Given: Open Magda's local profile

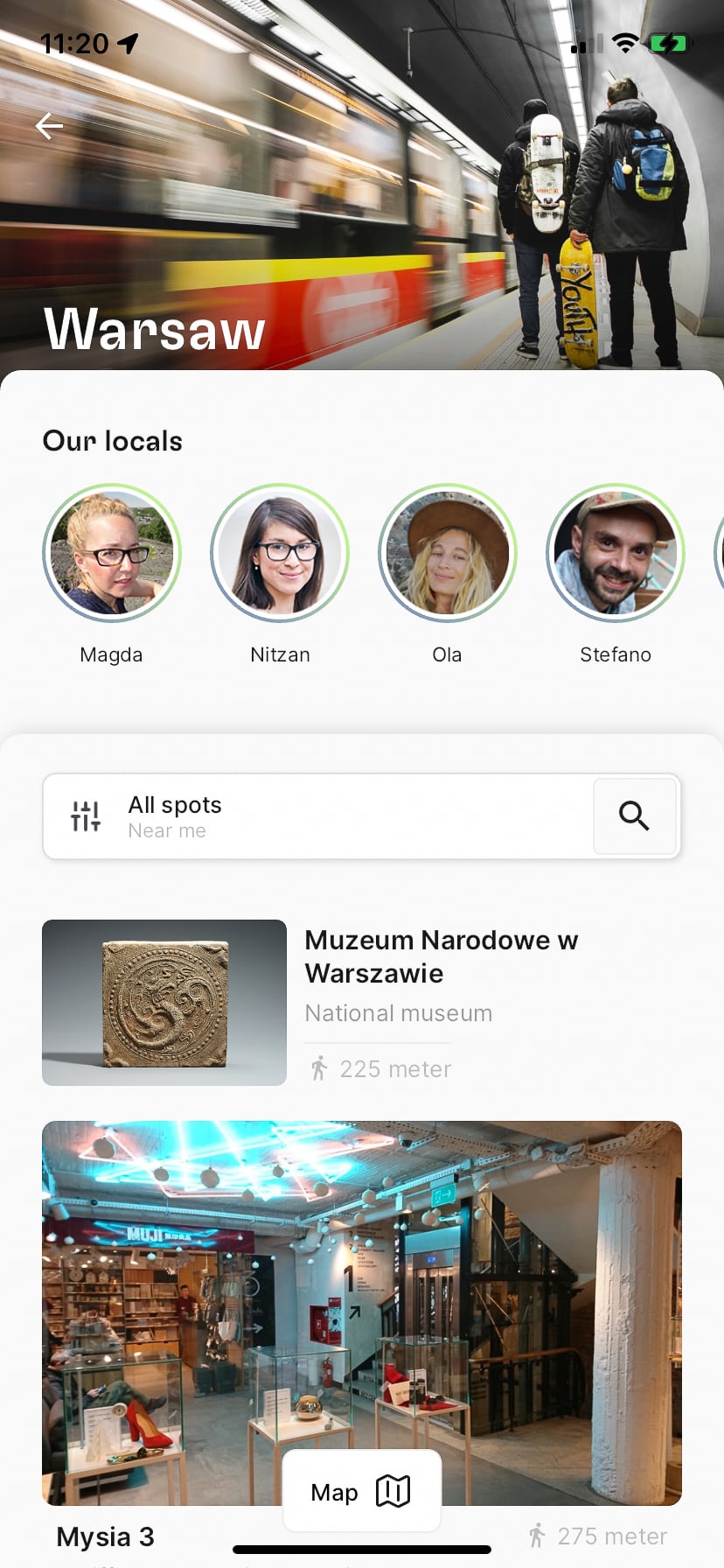Looking at the screenshot, I should pyautogui.click(x=112, y=553).
